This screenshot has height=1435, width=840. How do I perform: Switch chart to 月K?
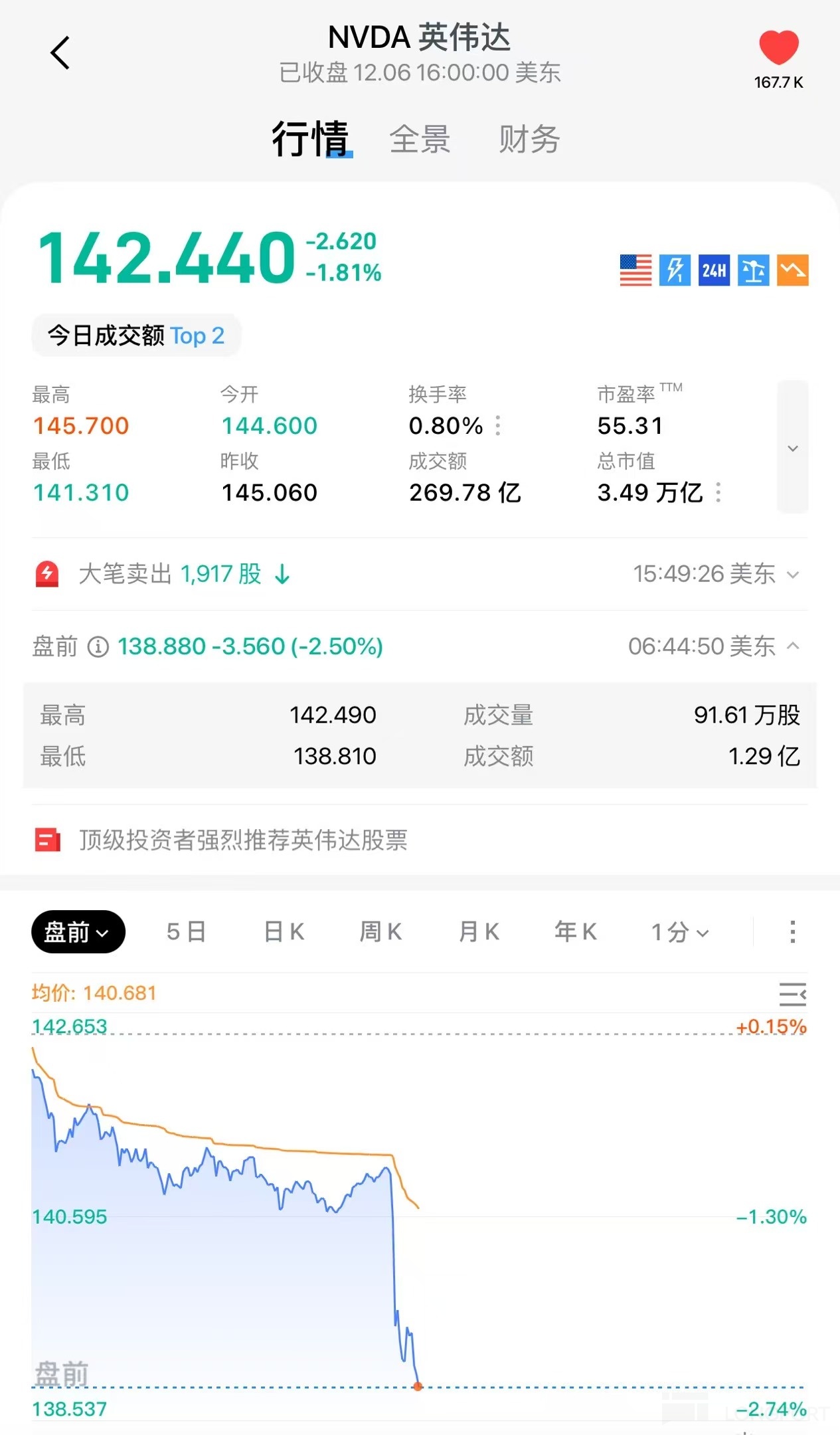(479, 932)
